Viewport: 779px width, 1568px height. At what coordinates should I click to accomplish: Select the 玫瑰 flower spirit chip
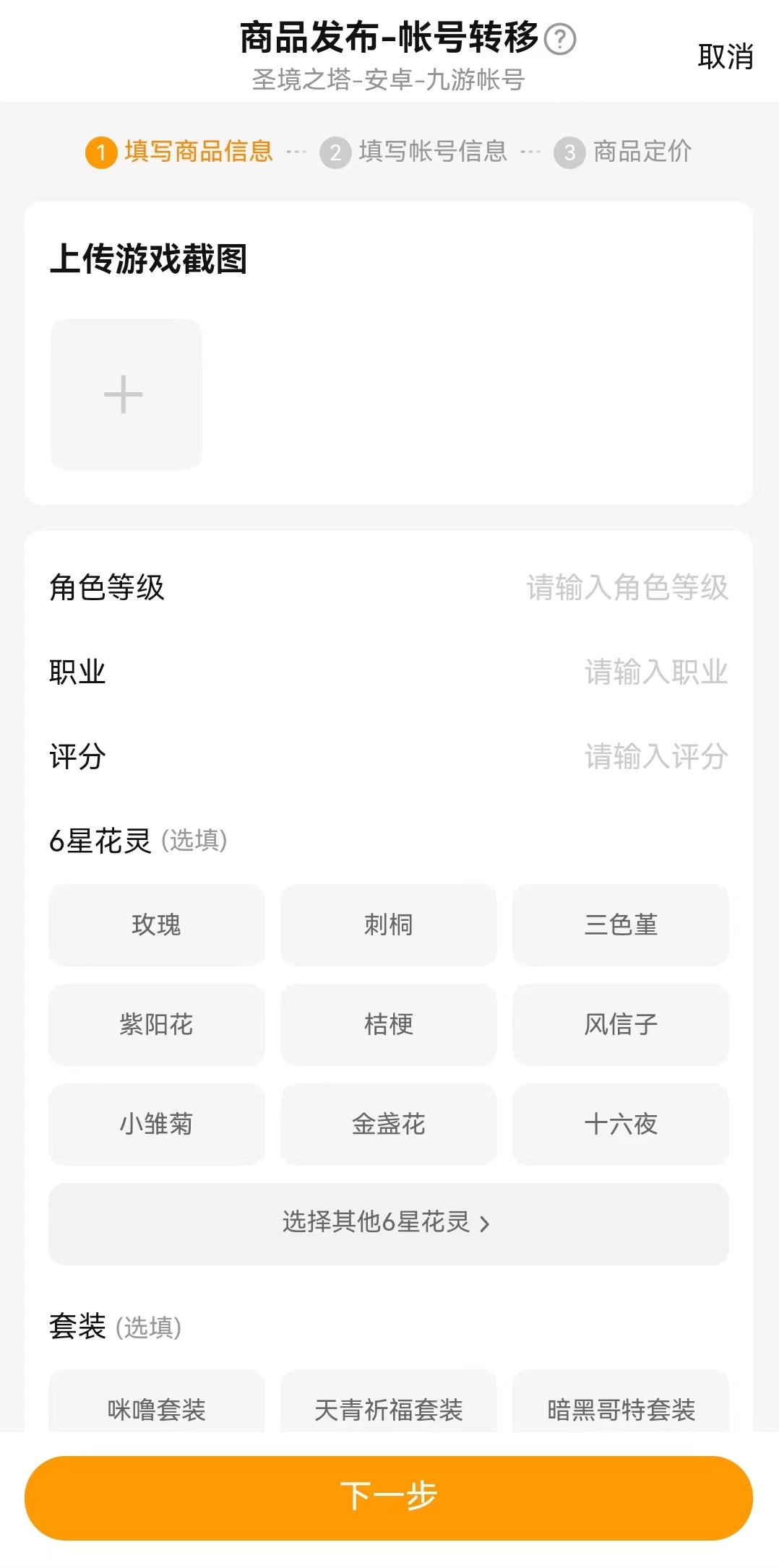coord(157,924)
